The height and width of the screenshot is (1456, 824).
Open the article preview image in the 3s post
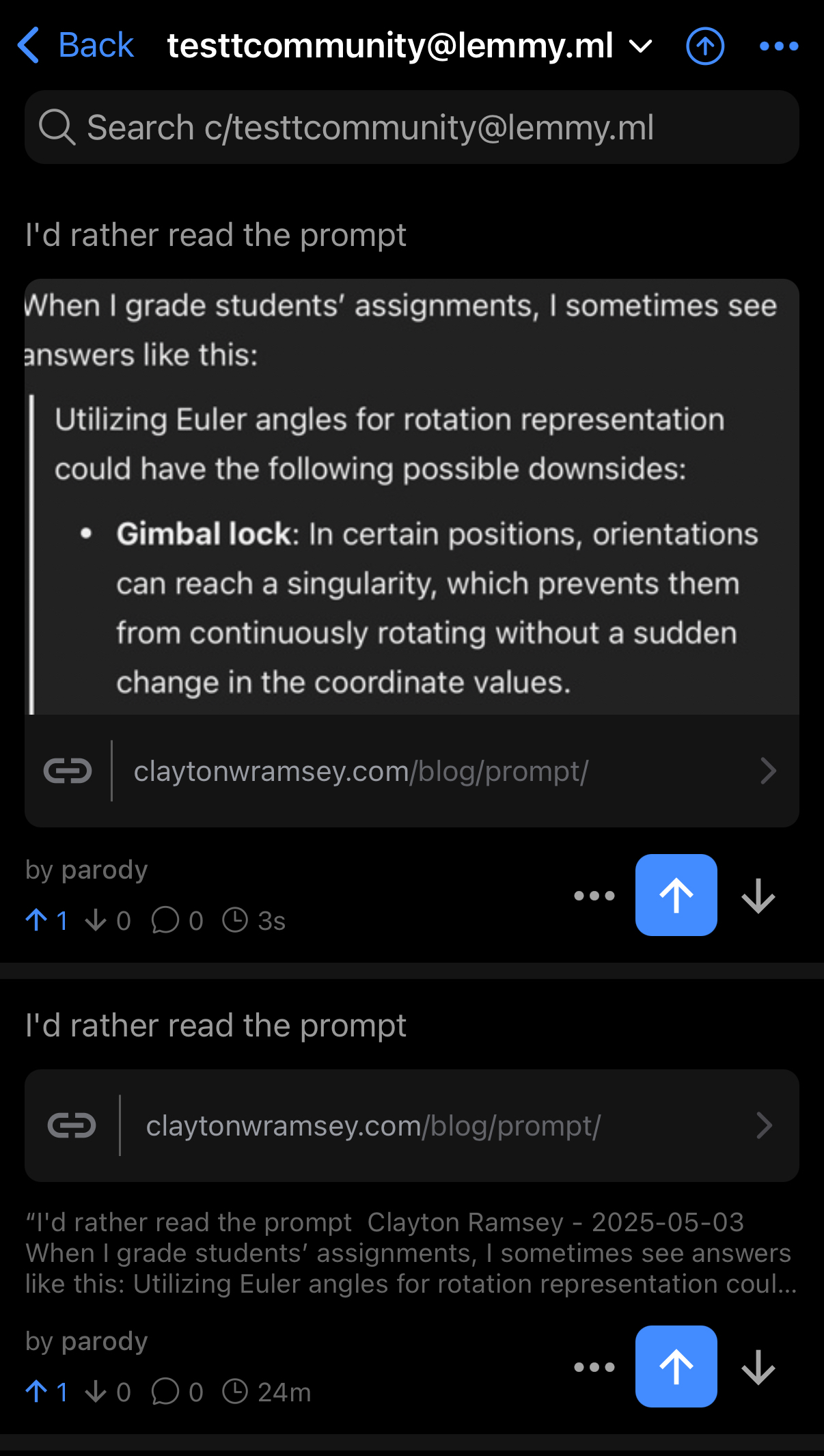[x=412, y=497]
